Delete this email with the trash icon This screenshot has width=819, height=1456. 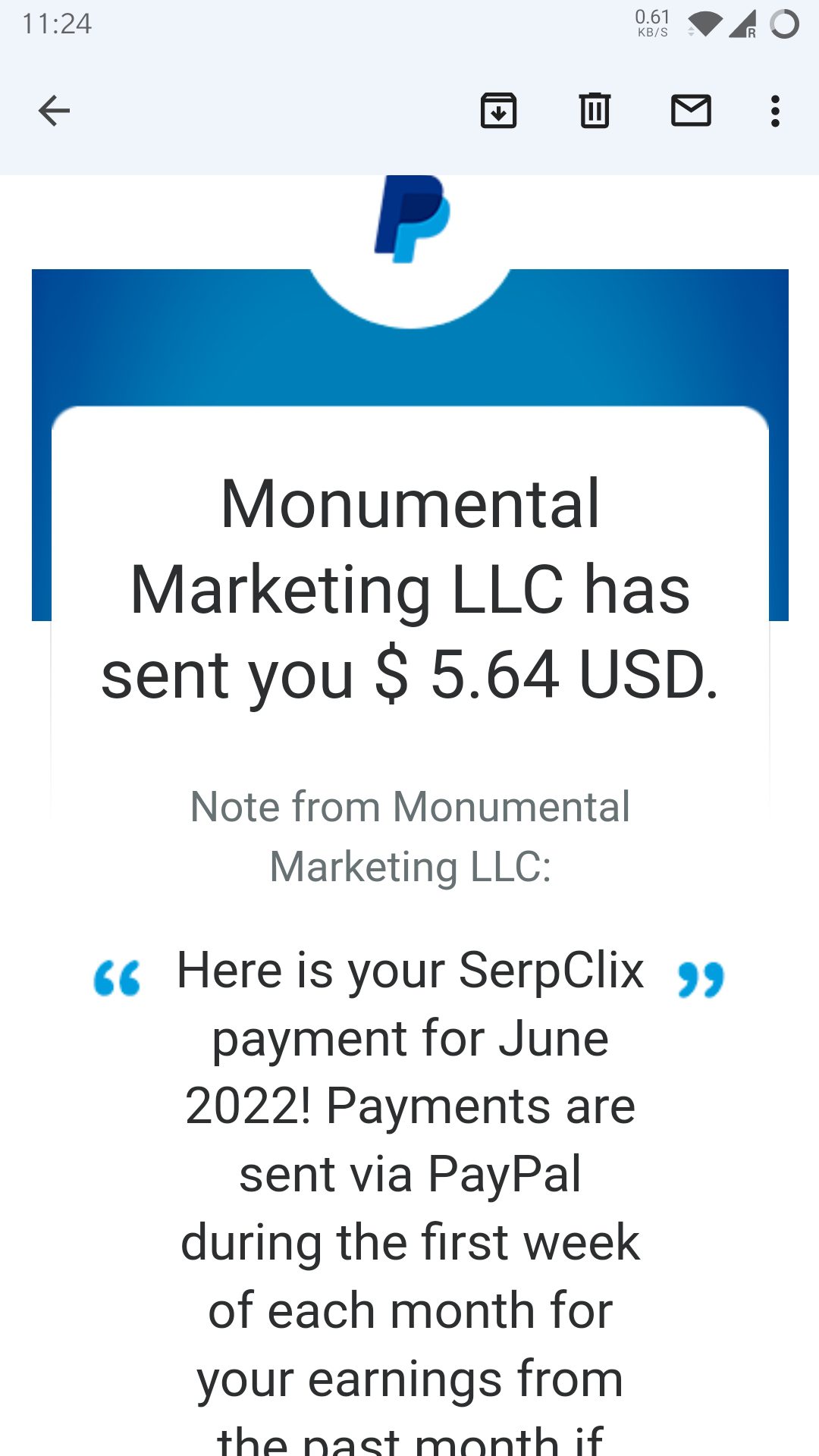pyautogui.click(x=595, y=111)
